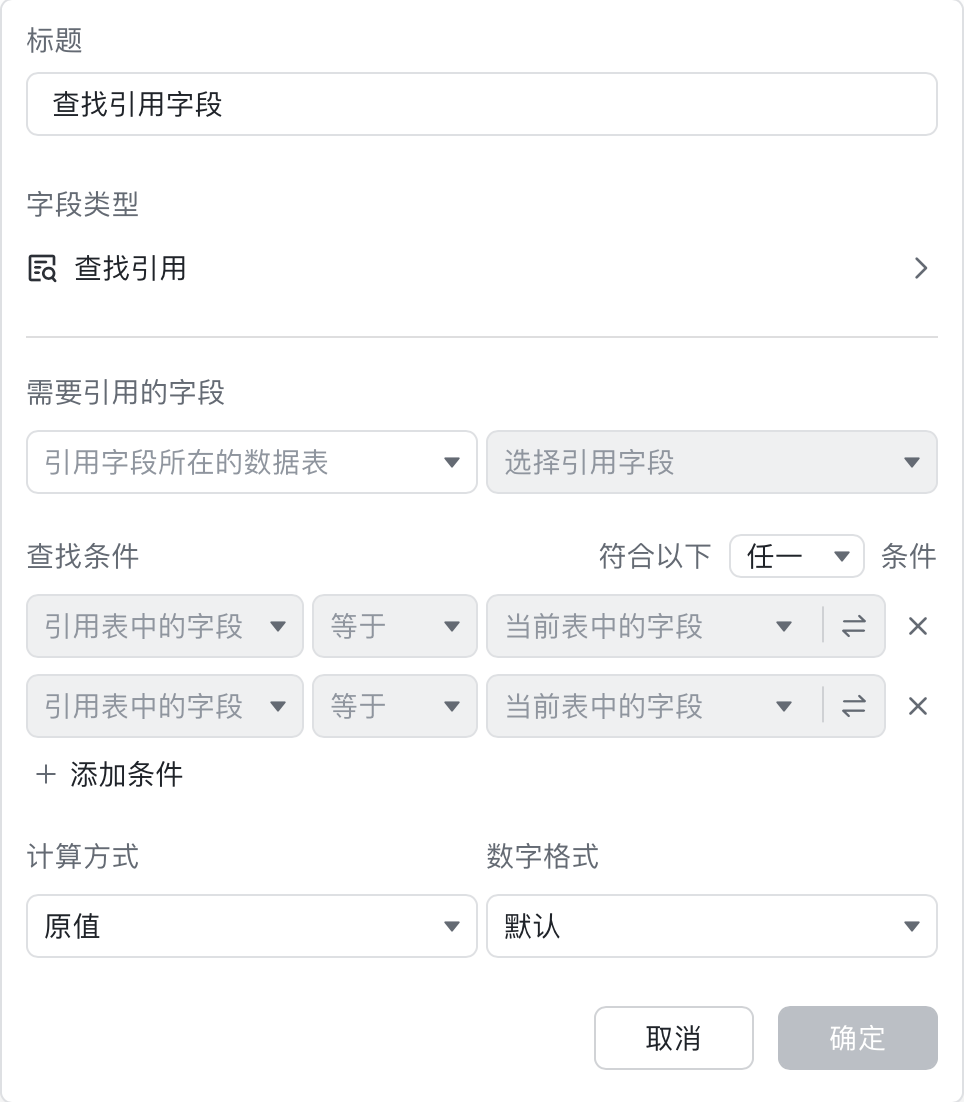Open the first 引用表中的字段 selector
Screen dimensions: 964x1102
tap(165, 626)
